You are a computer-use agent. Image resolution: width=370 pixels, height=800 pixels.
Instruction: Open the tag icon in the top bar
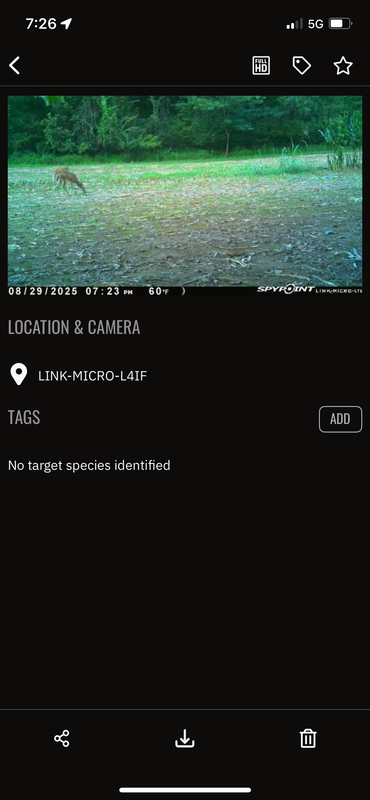click(302, 66)
